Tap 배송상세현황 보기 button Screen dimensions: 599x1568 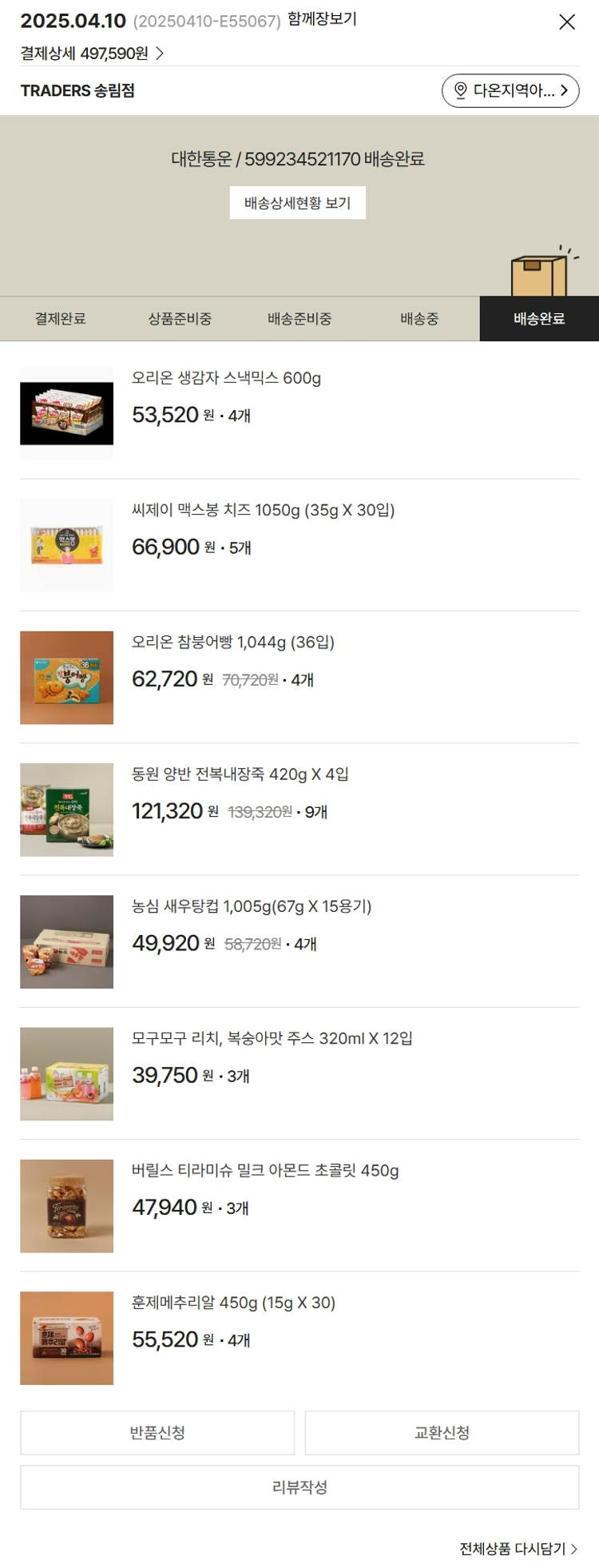297,203
